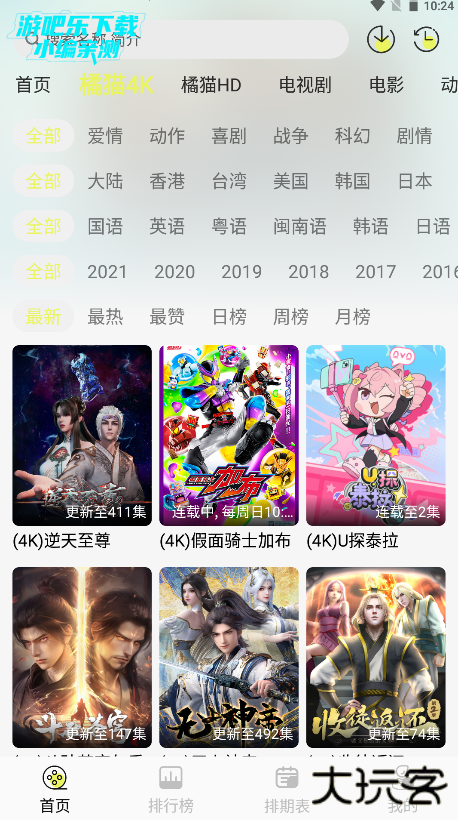Open the download manager icon
Screen dimensions: 458x820
381,39
